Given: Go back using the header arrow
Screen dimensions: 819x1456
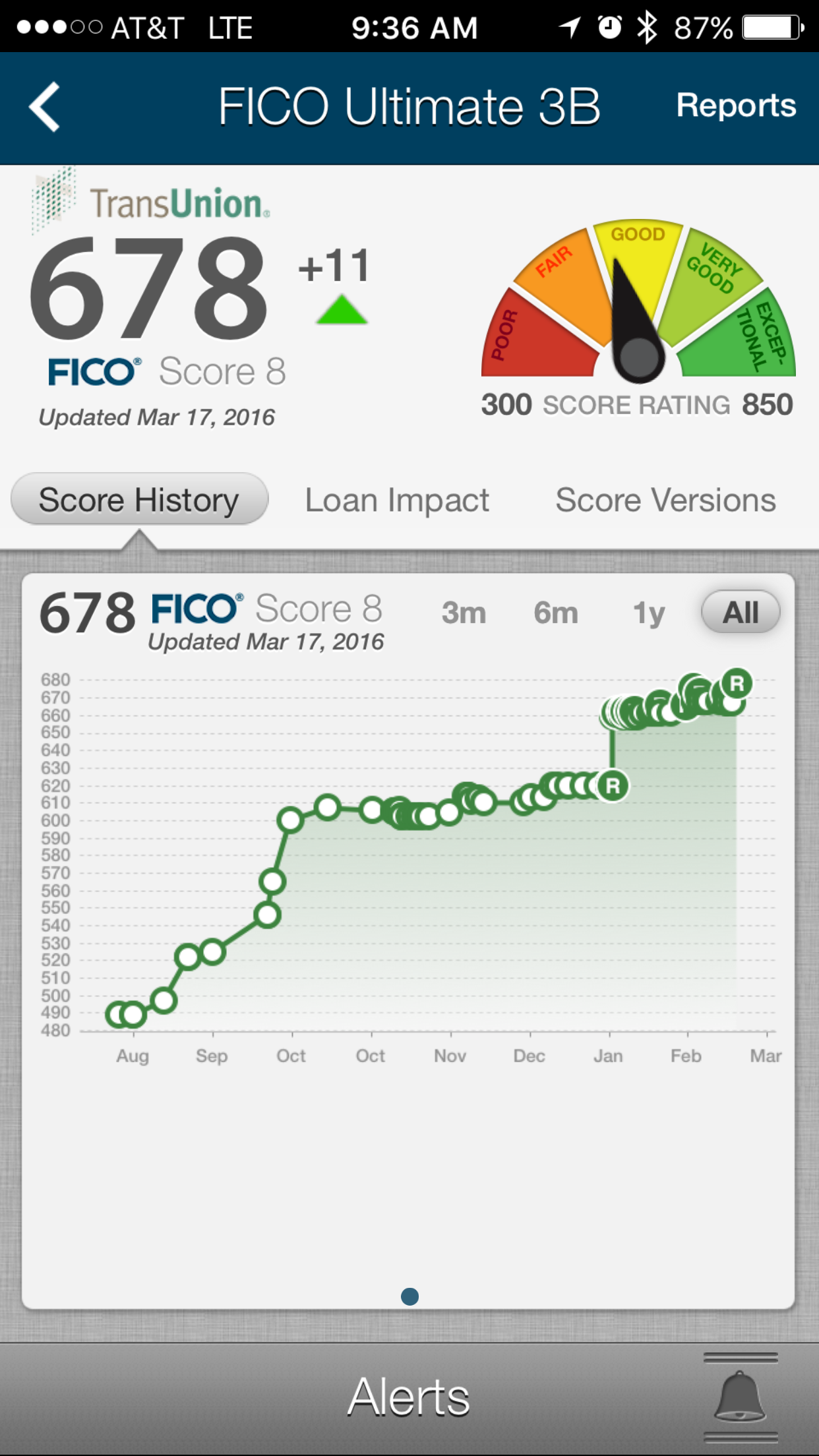Looking at the screenshot, I should pos(45,107).
